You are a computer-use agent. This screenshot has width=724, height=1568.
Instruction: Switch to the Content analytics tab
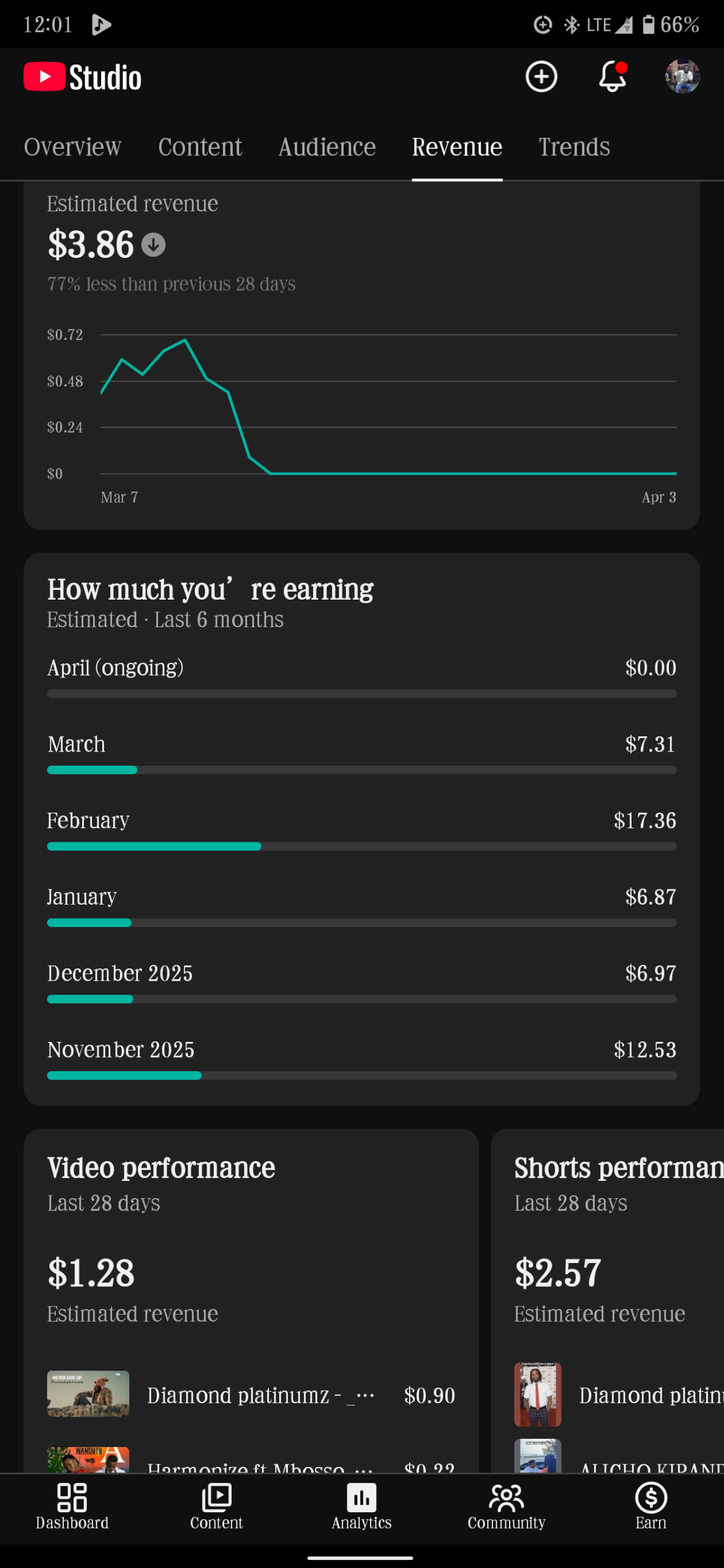coord(200,147)
